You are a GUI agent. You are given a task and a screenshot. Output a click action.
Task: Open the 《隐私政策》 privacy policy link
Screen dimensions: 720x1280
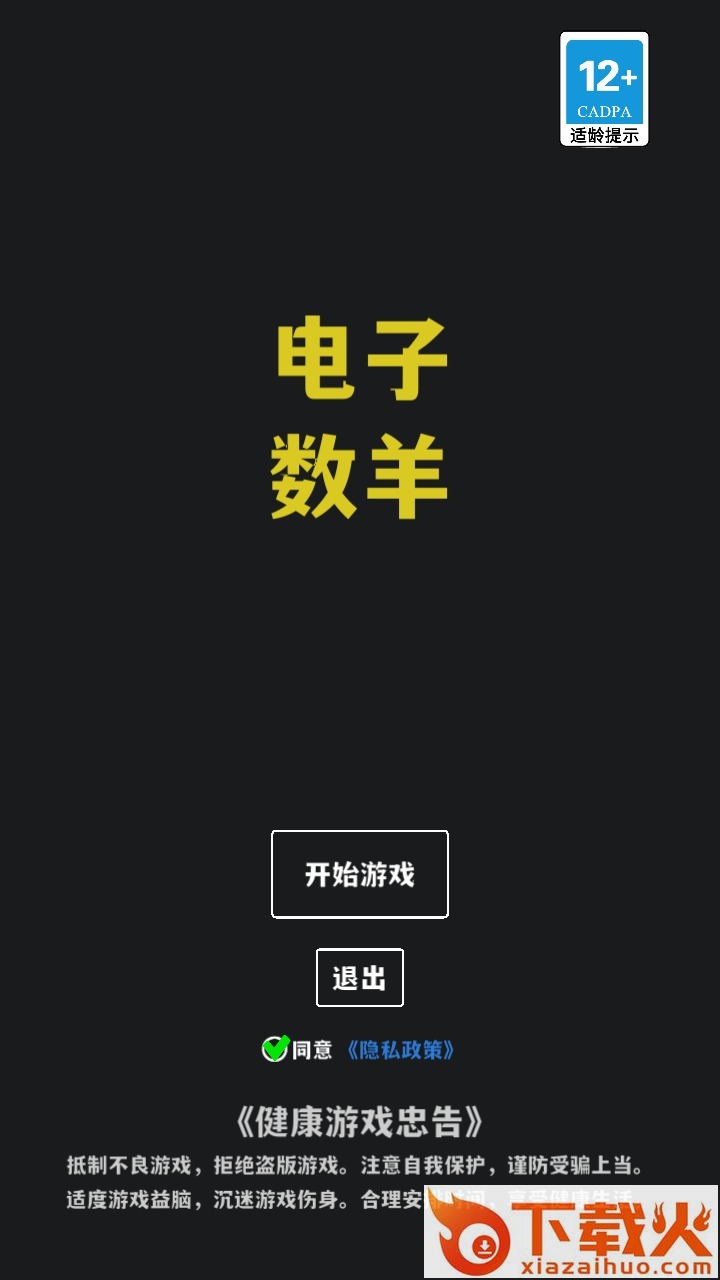tap(400, 1050)
